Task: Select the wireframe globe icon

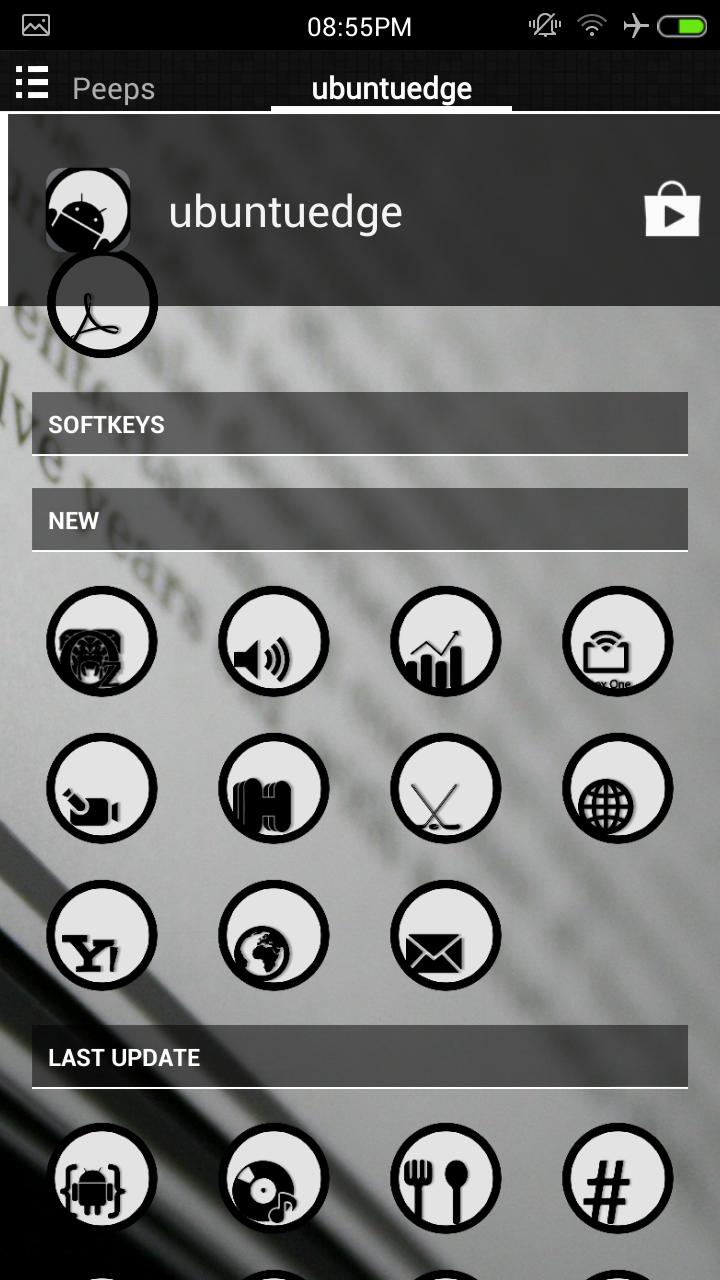Action: click(x=617, y=788)
